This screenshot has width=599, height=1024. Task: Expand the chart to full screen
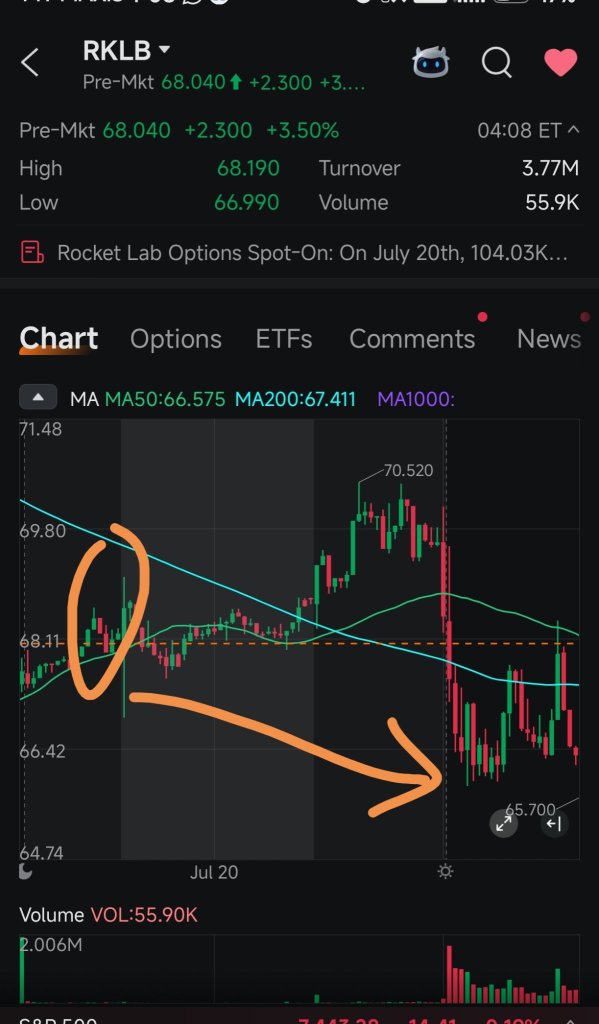tap(504, 824)
